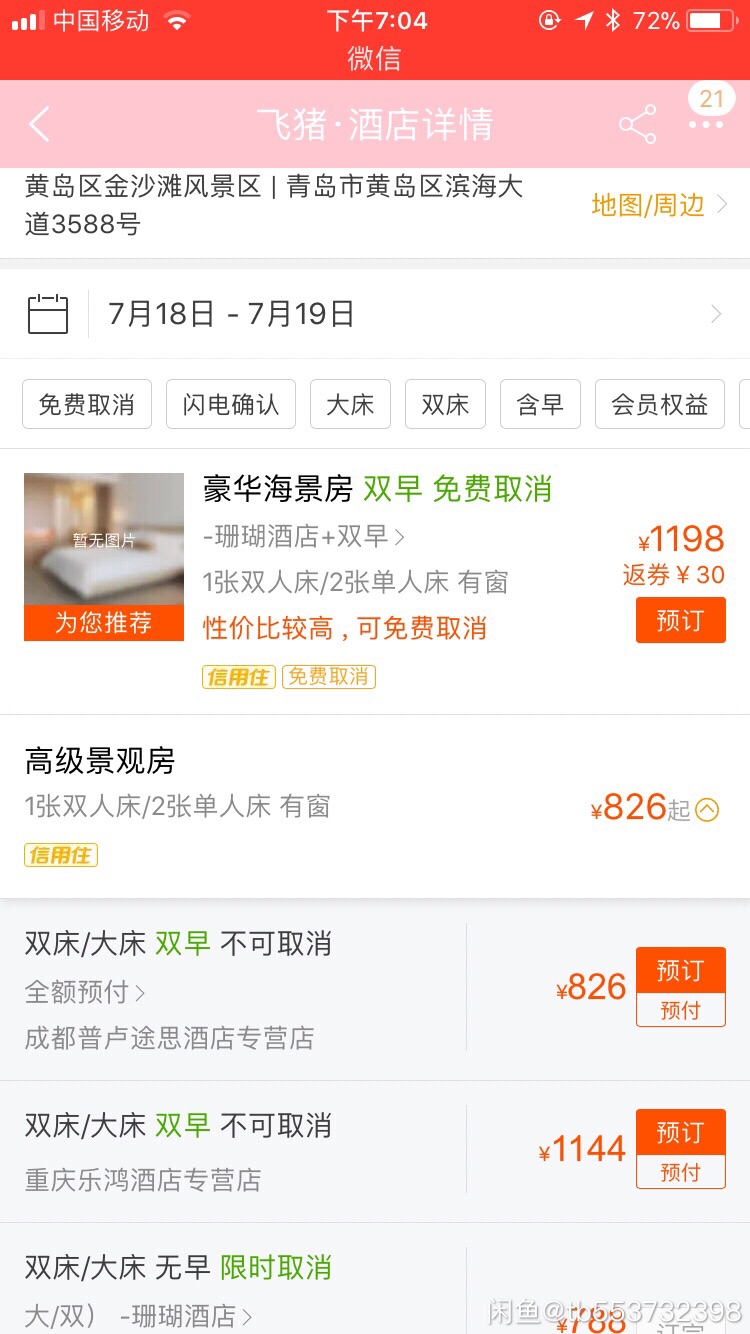
Task: Filter rooms by 双床
Action: 445,404
